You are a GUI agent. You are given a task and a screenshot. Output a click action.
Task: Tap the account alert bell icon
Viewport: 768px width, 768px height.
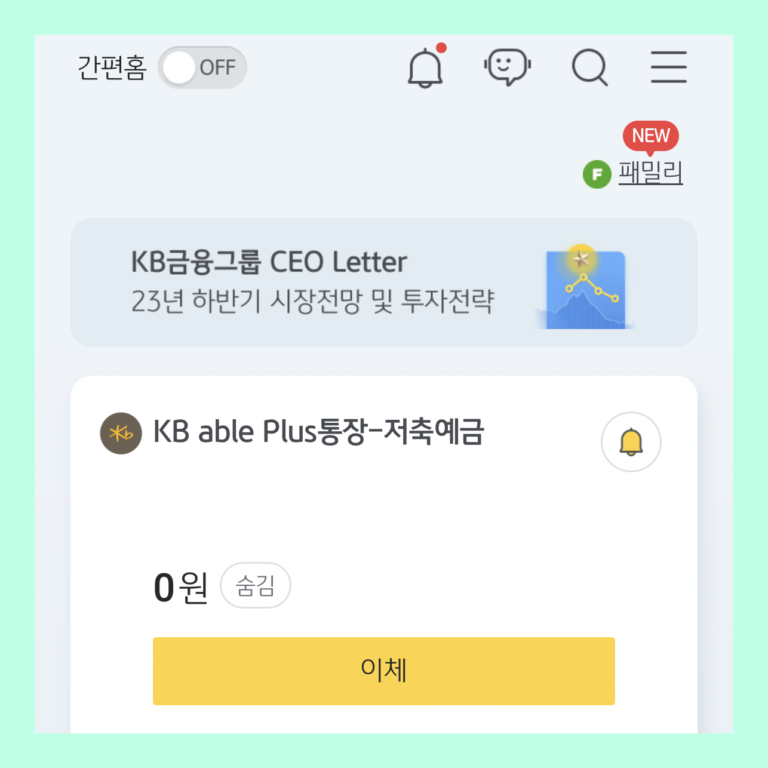631,441
